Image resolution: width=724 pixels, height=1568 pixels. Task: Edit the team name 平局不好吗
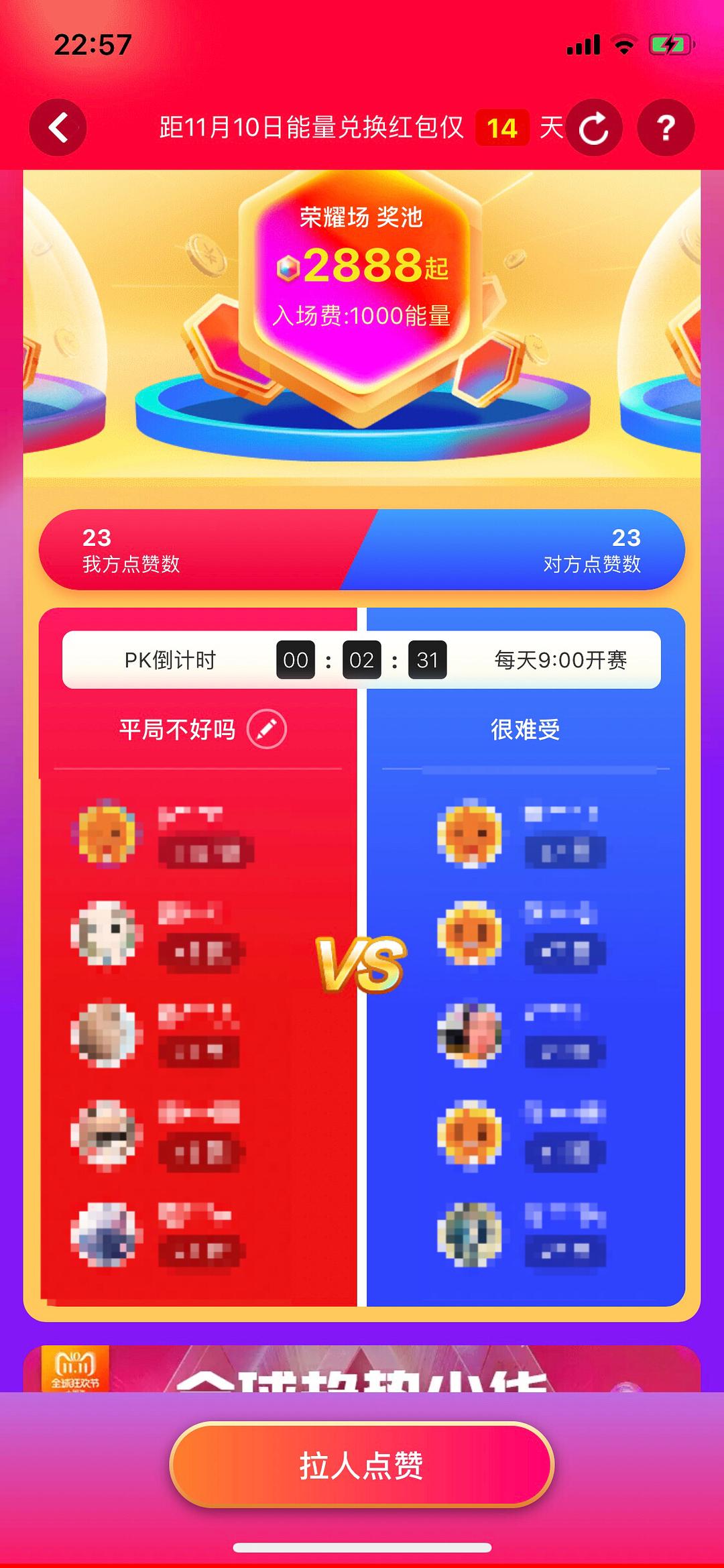pos(267,729)
